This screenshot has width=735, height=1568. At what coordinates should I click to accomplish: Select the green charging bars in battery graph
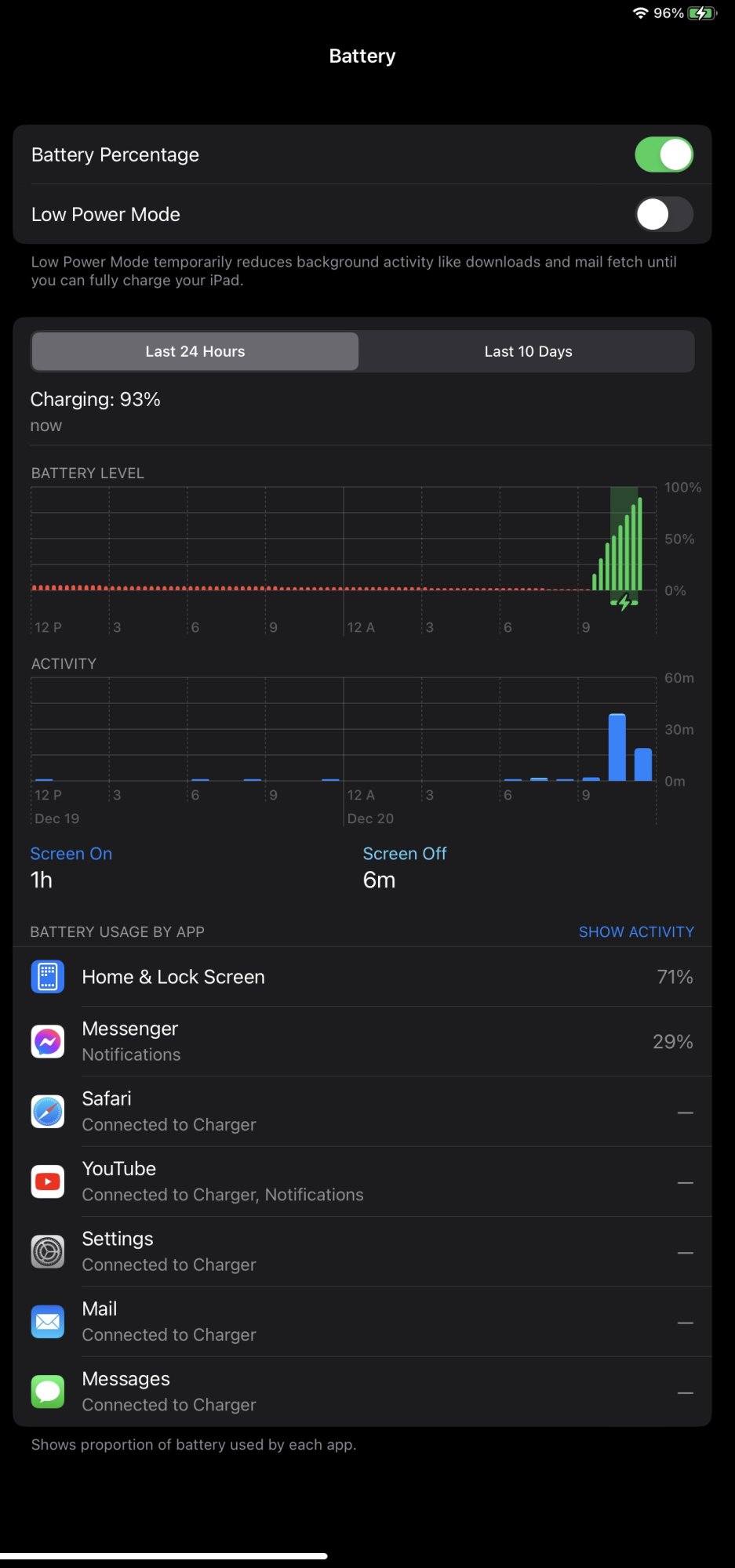click(x=618, y=543)
